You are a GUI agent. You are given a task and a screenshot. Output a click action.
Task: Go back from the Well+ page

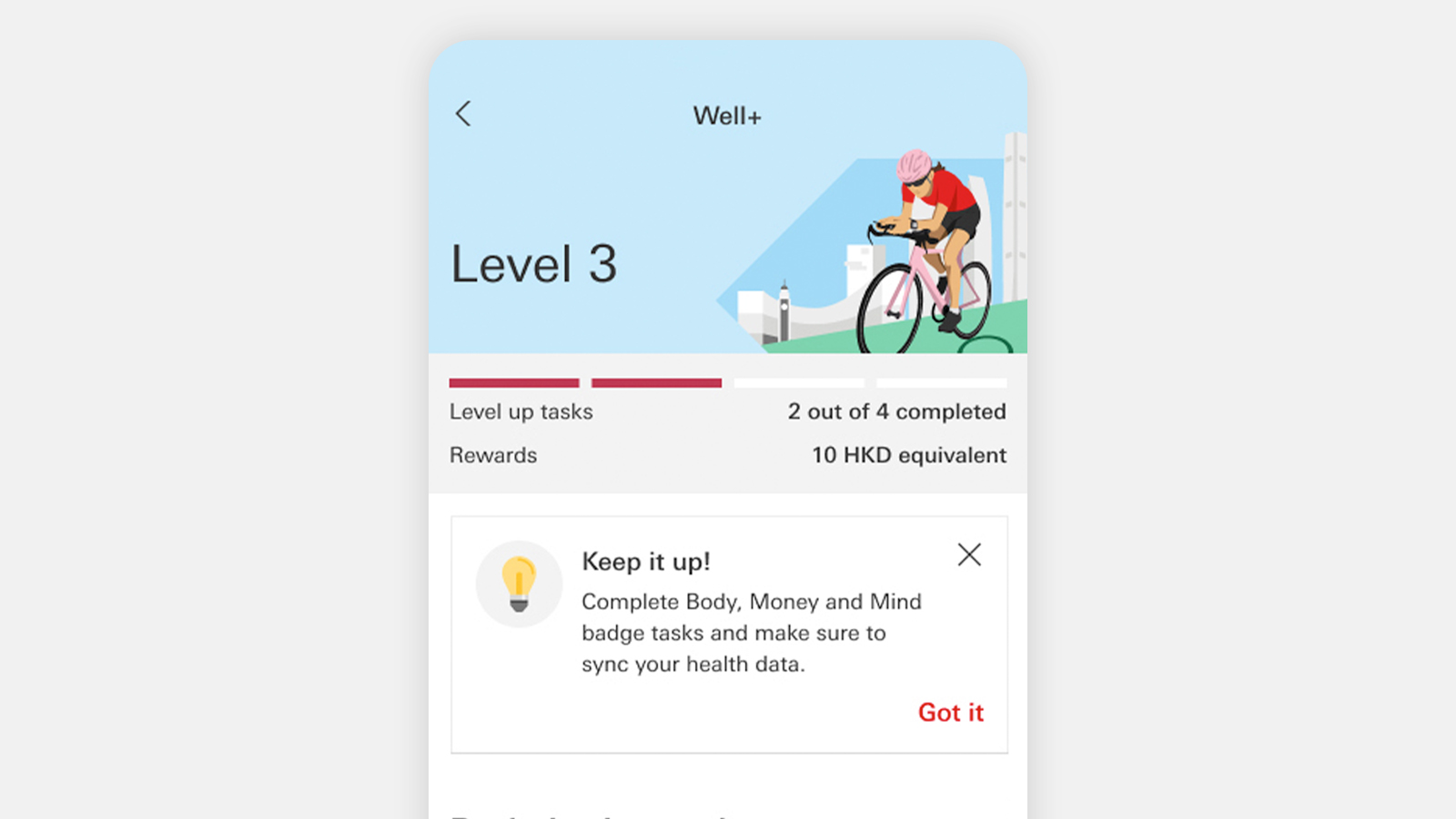click(x=463, y=114)
